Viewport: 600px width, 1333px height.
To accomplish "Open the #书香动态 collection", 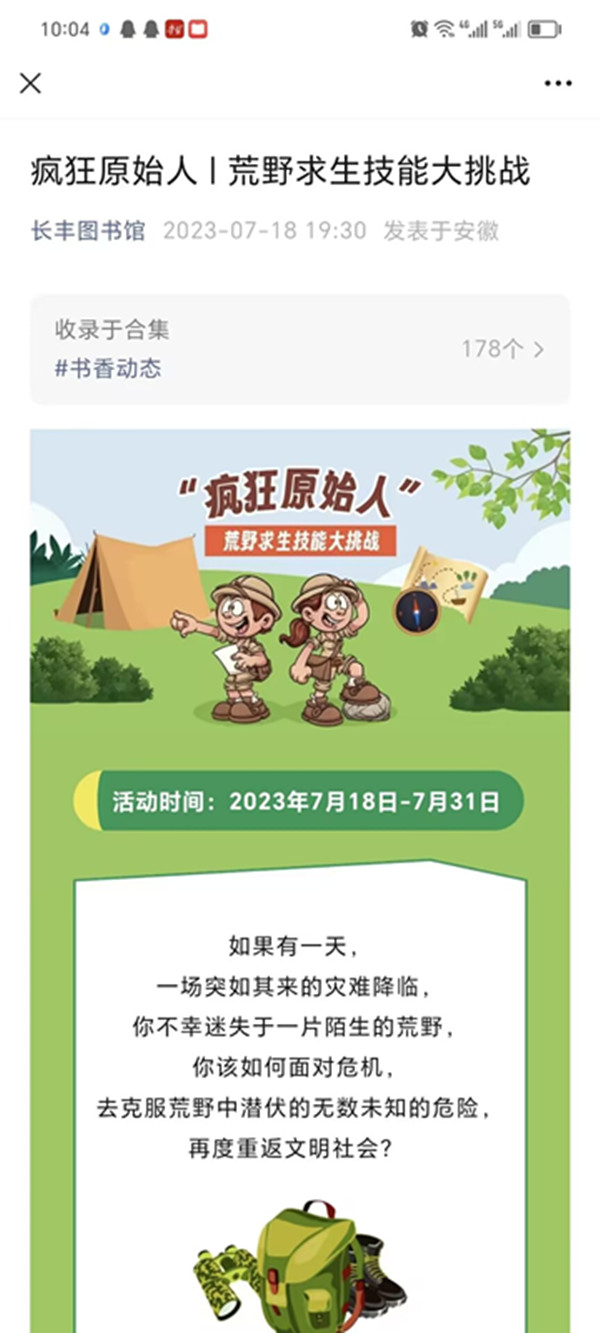I will (108, 368).
